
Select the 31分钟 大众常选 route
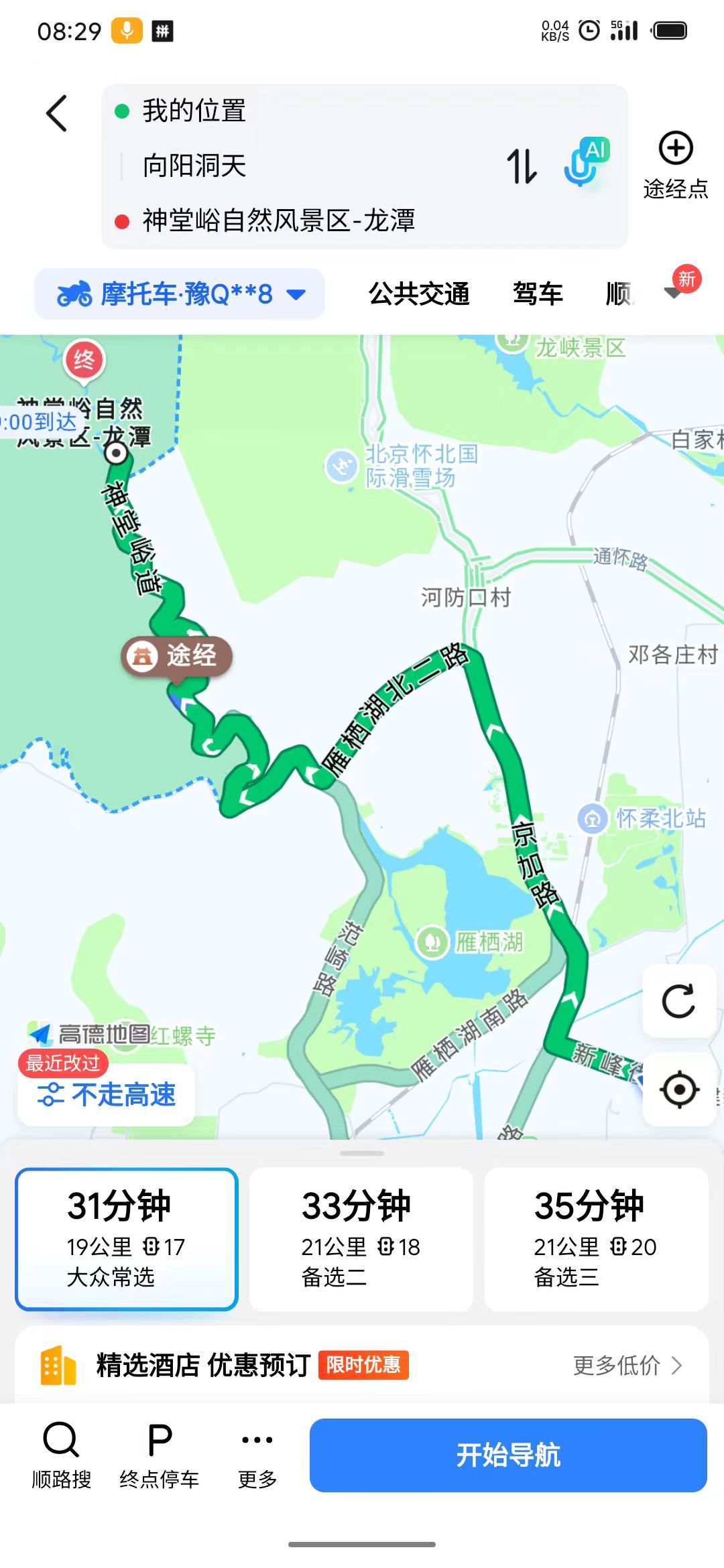coord(127,1239)
